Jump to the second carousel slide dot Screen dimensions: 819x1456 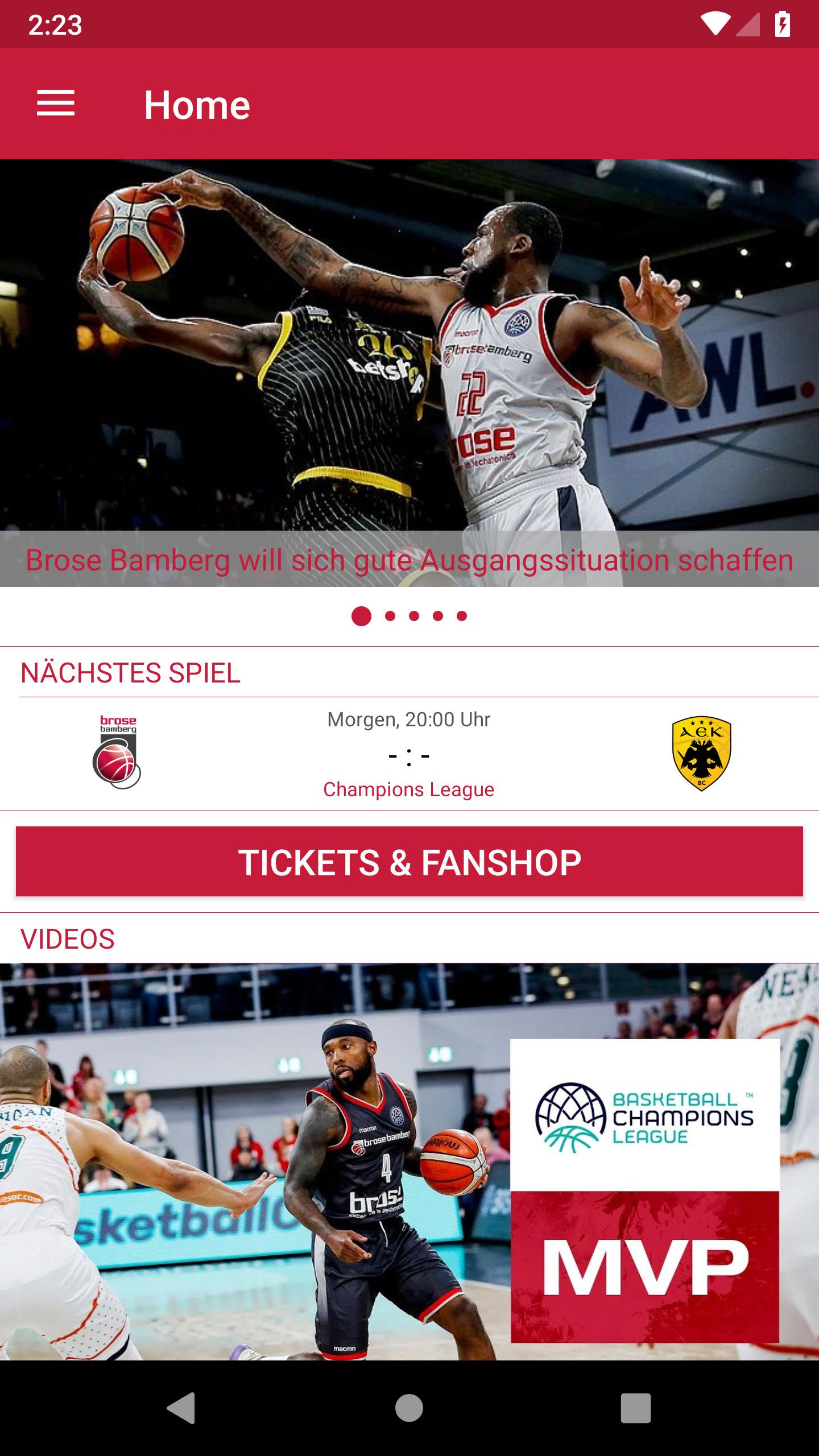[x=390, y=616]
